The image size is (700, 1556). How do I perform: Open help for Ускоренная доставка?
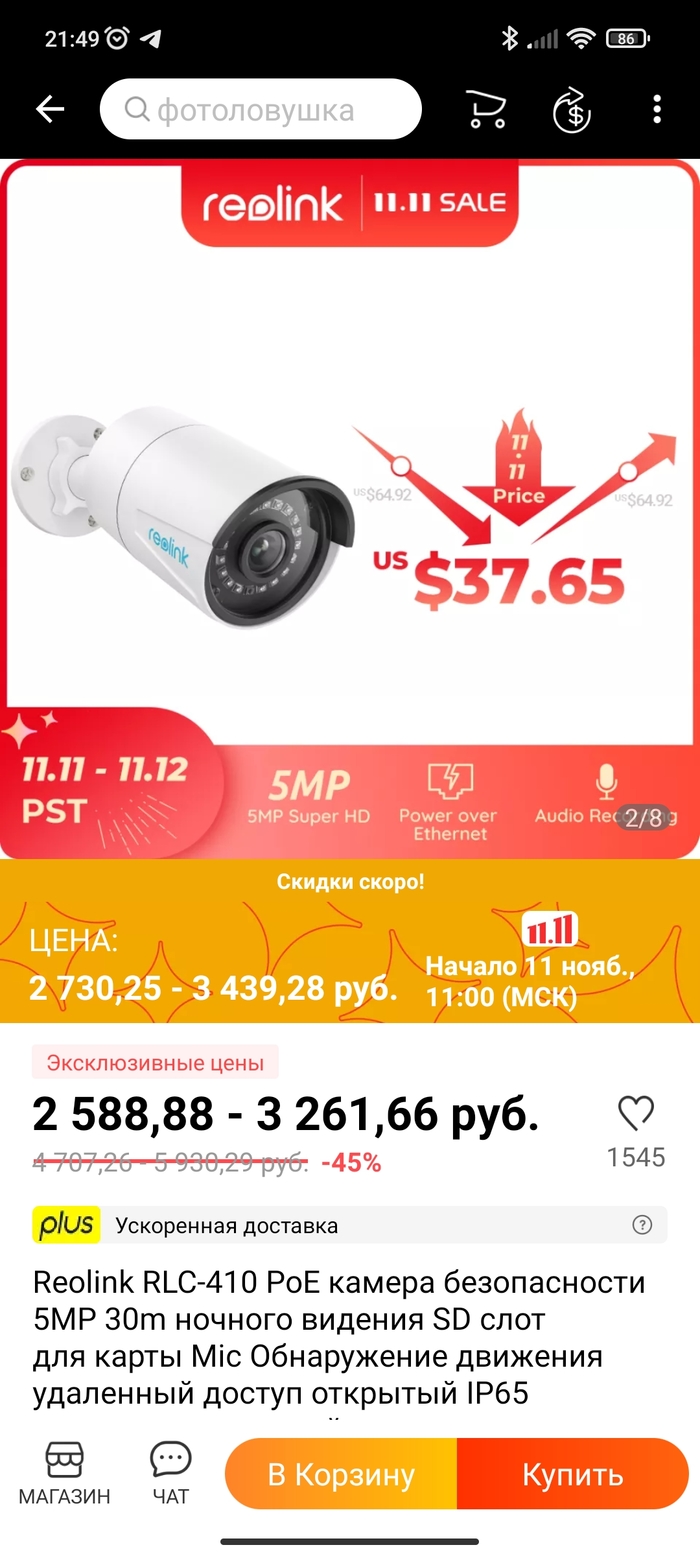(x=643, y=1225)
